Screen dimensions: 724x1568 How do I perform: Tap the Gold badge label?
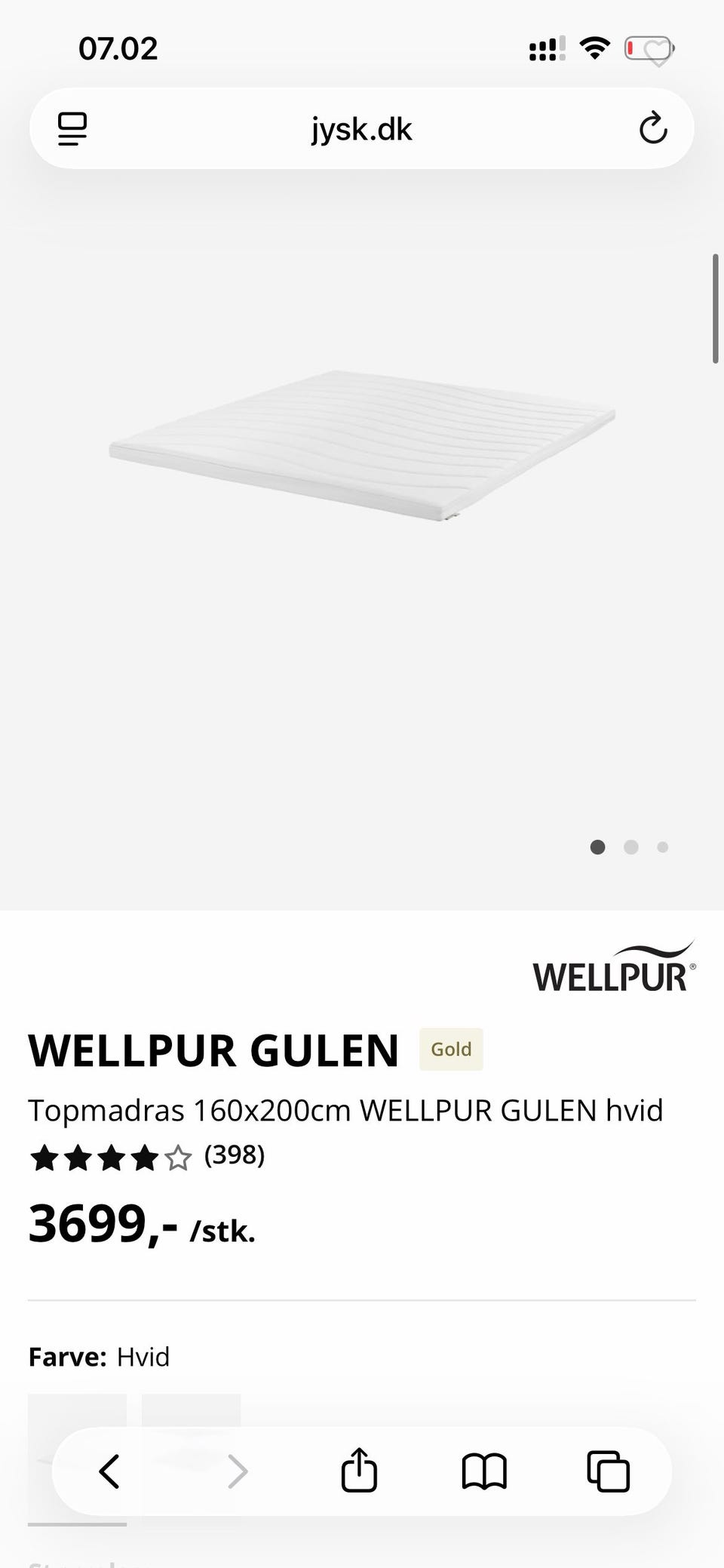point(450,1049)
